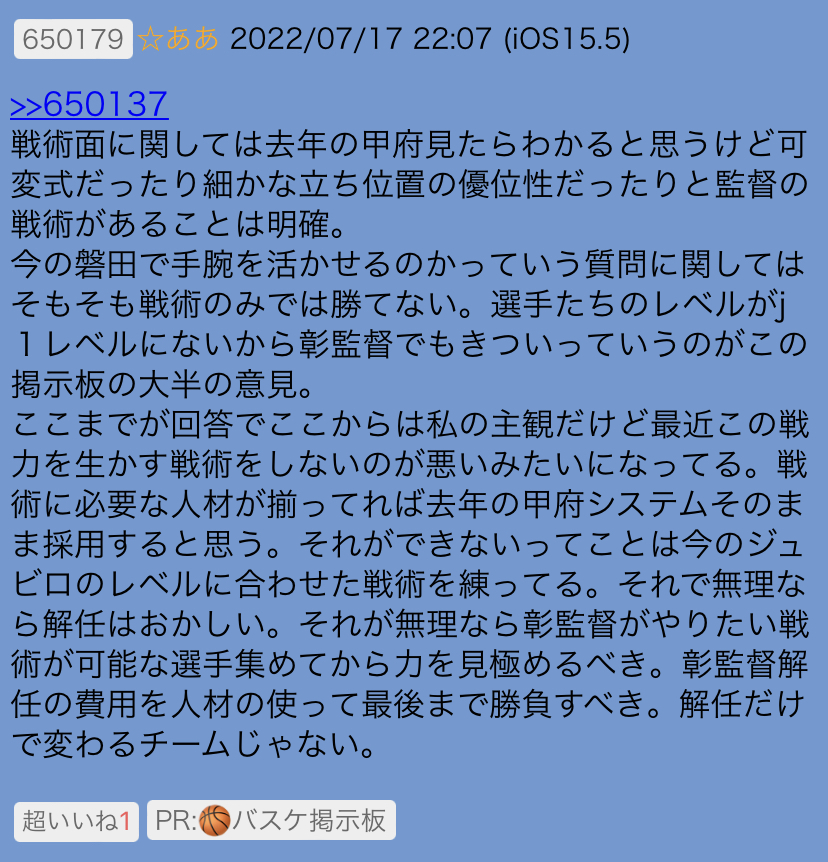Open the quoted reply link >>650137
828x862 pixels.
[89, 104]
